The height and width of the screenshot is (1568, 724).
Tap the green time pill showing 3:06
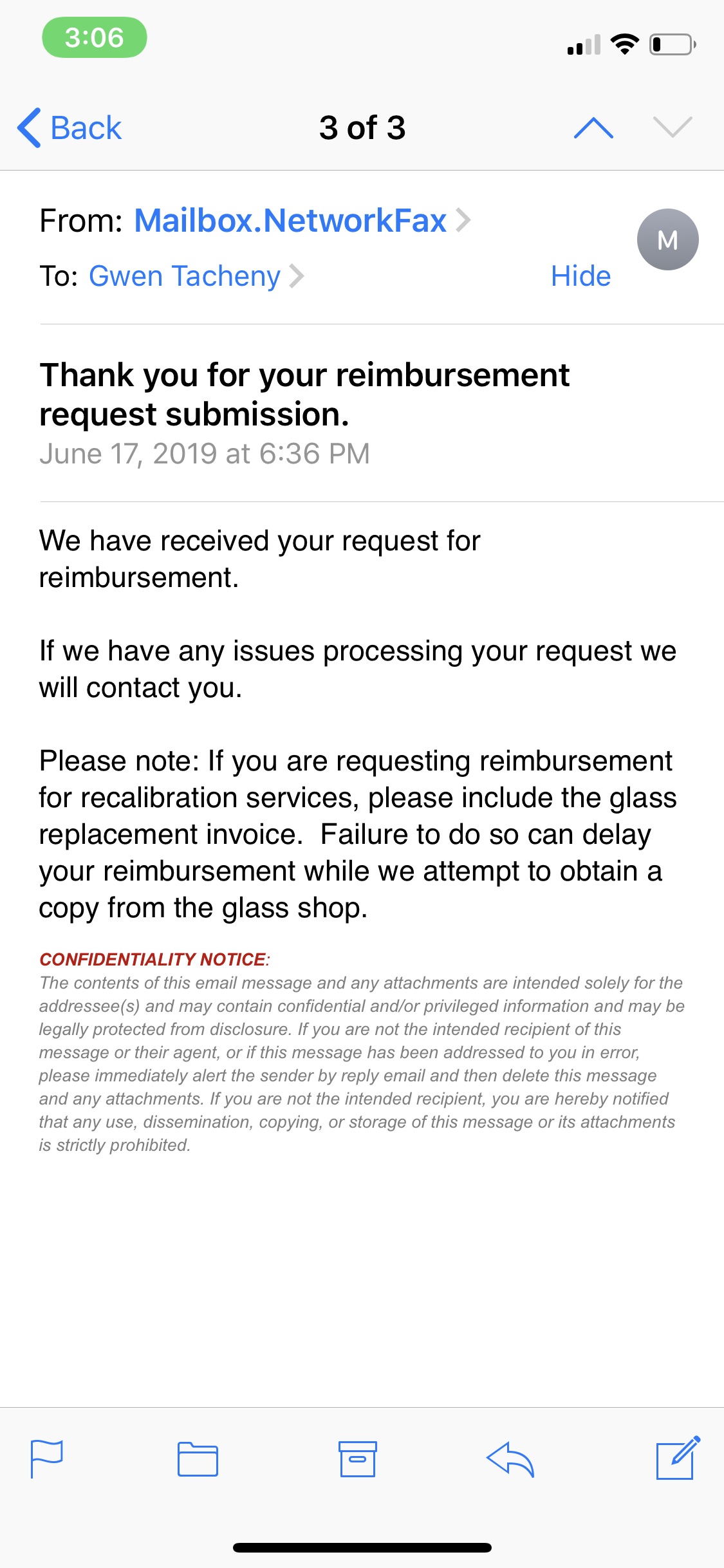point(94,37)
